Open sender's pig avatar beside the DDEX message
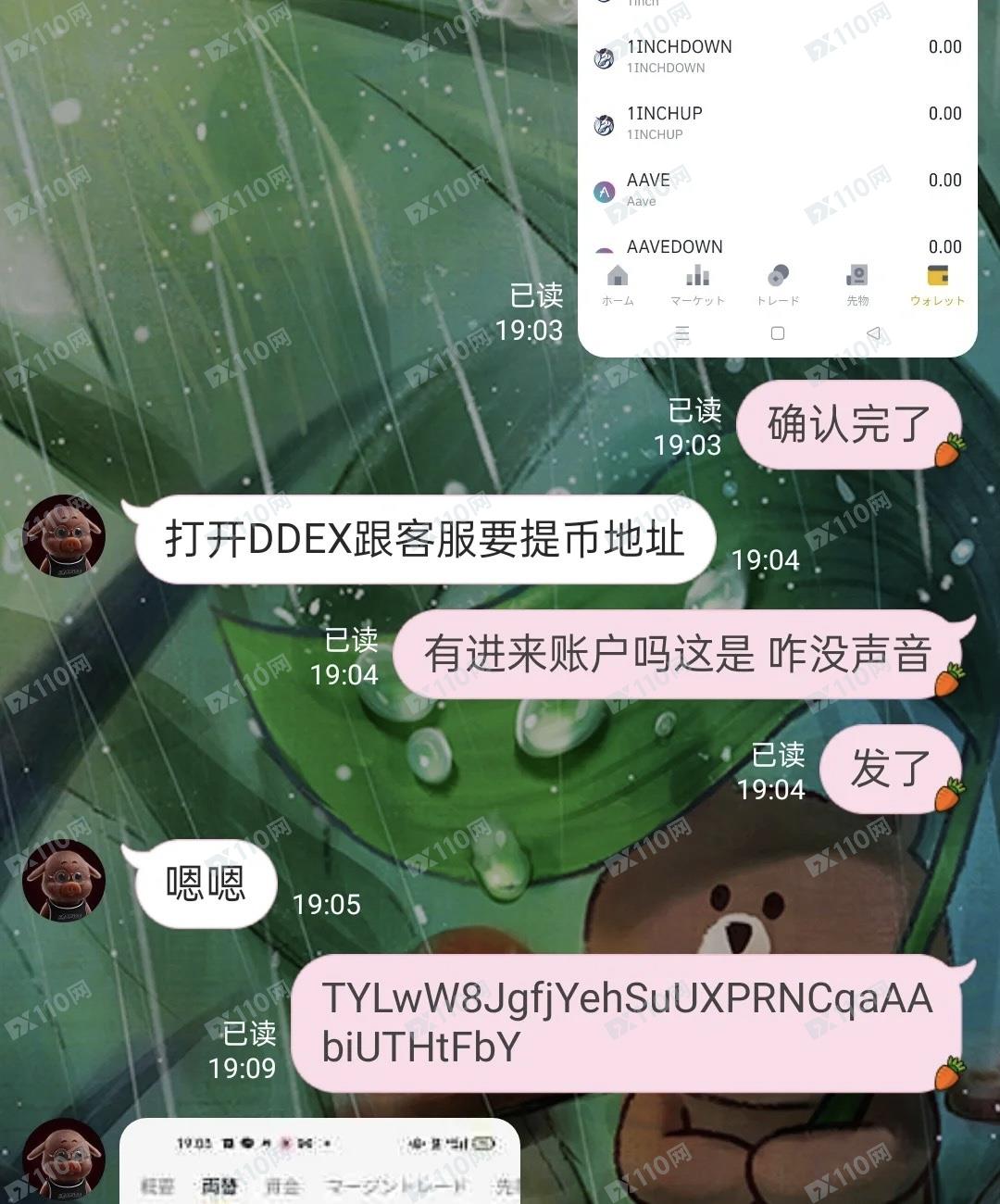This screenshot has height=1204, width=1000. (x=63, y=535)
